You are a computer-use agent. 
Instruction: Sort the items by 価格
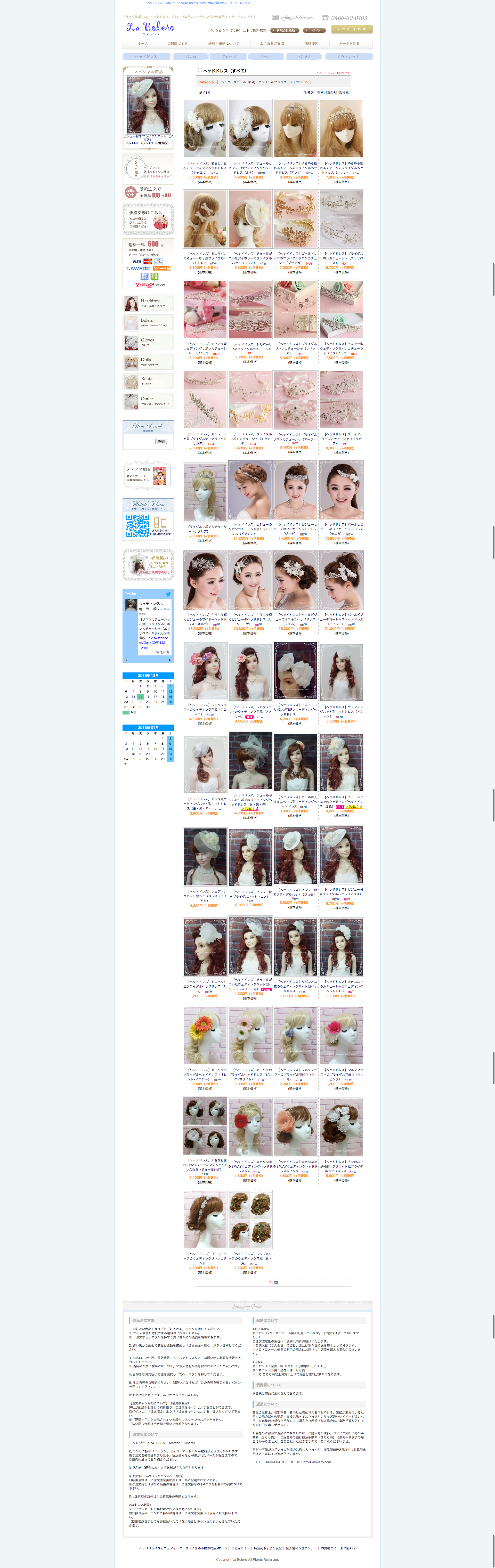point(320,93)
